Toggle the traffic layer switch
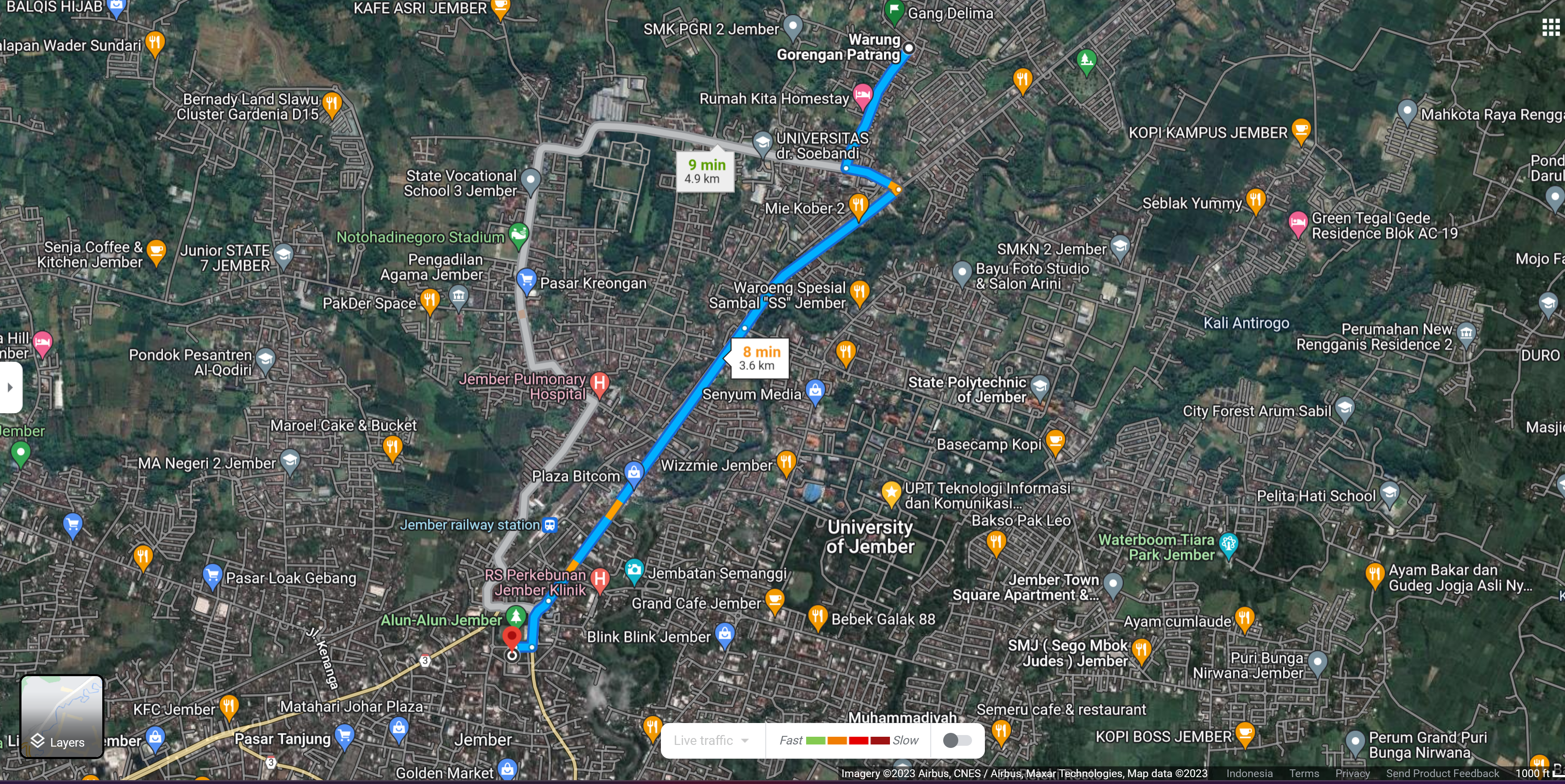 coord(957,740)
